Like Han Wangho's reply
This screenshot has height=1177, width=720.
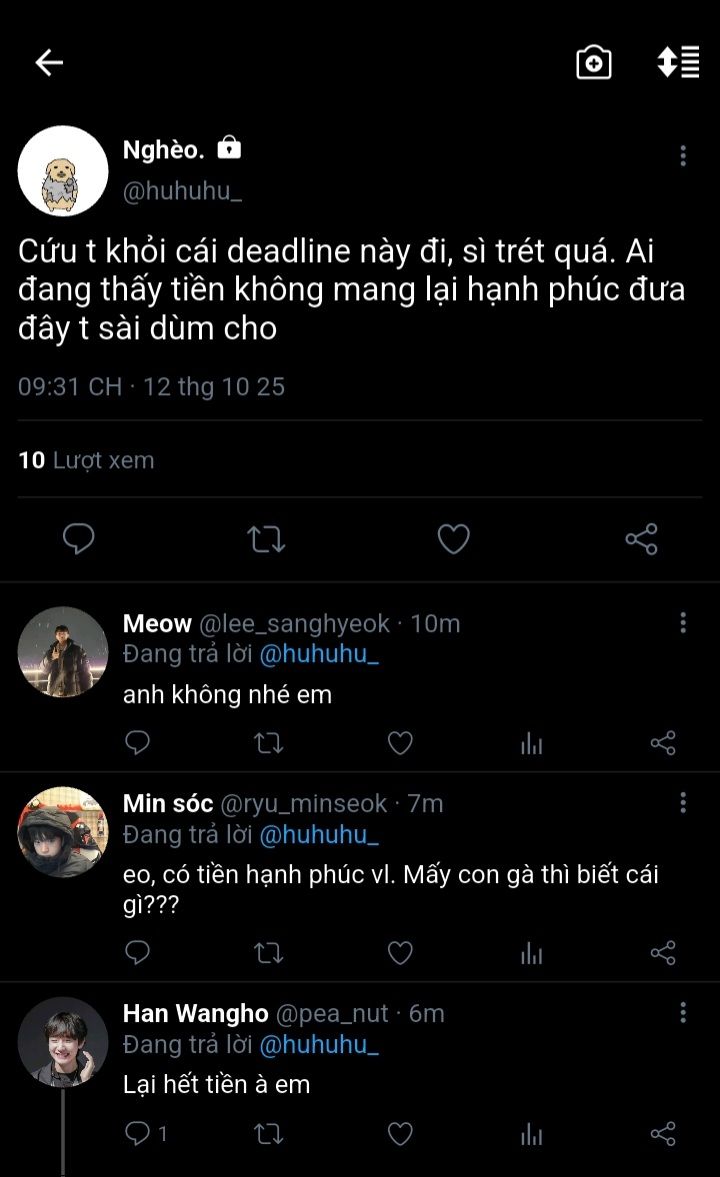pos(400,1133)
